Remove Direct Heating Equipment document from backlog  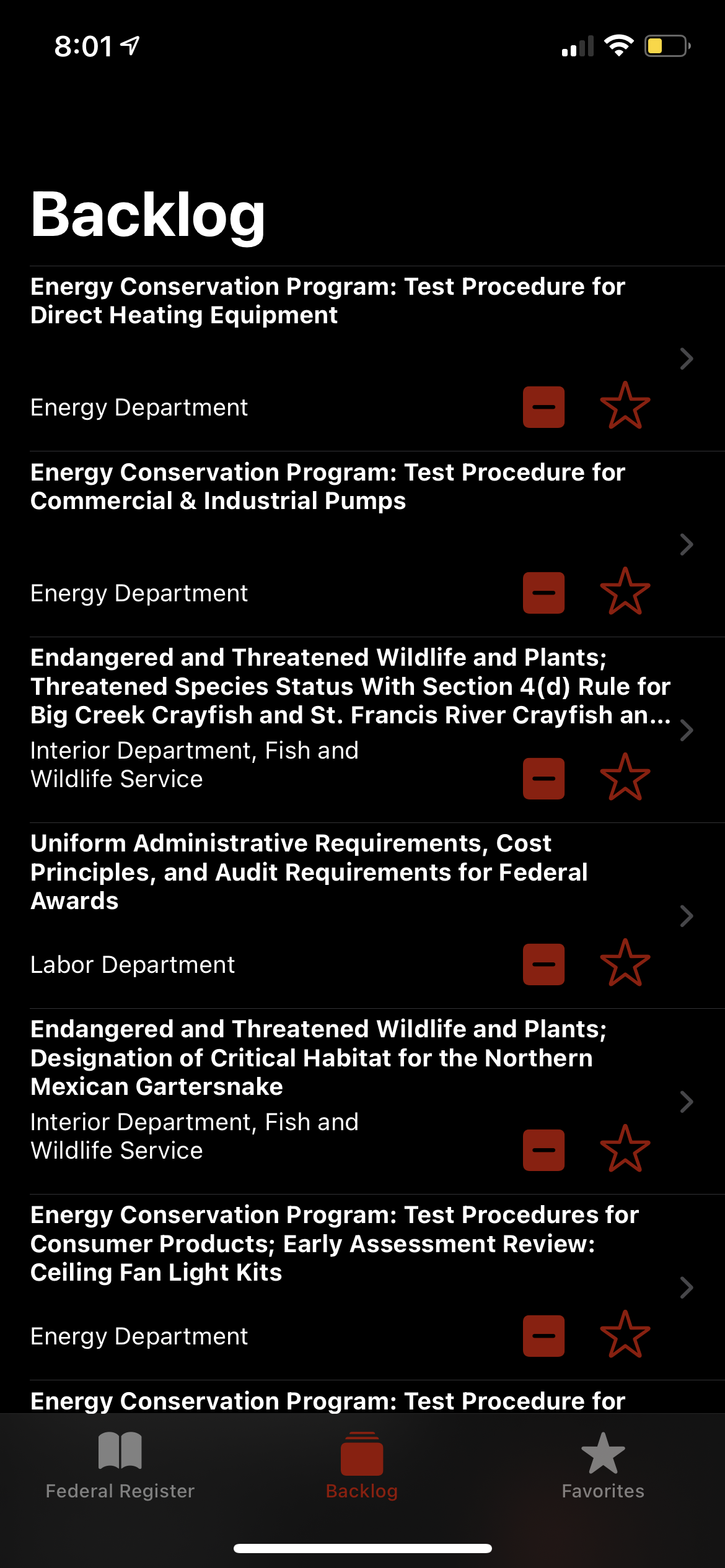click(x=543, y=407)
